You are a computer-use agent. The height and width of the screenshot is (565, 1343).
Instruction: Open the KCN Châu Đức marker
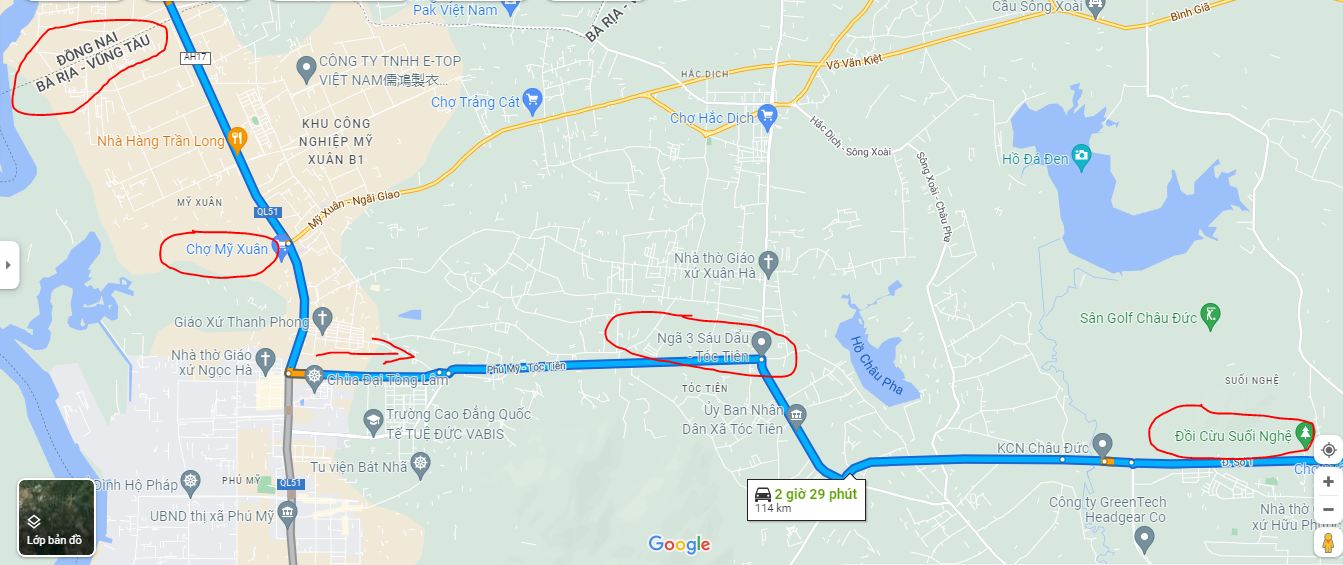click(1102, 443)
